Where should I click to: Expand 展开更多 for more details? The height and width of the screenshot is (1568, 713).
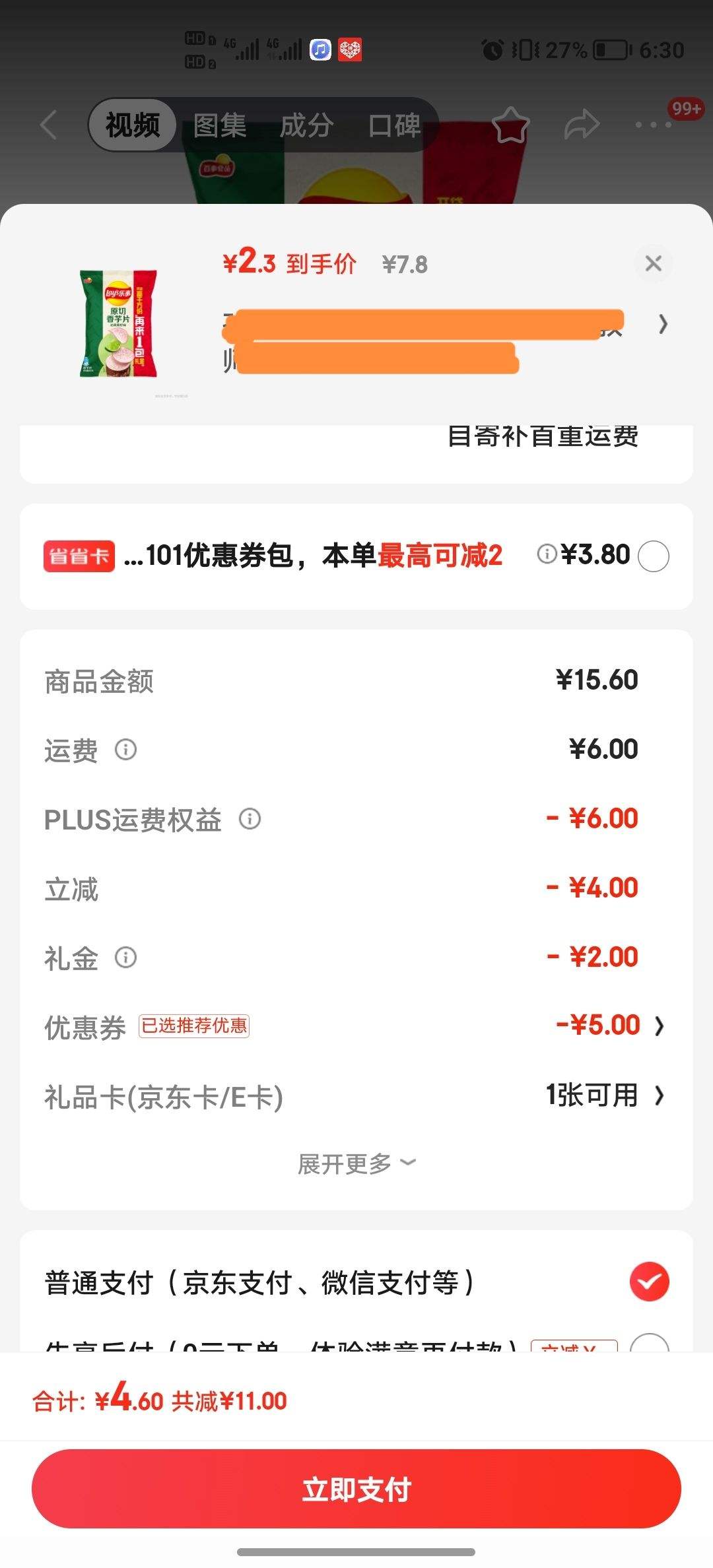point(356,1163)
